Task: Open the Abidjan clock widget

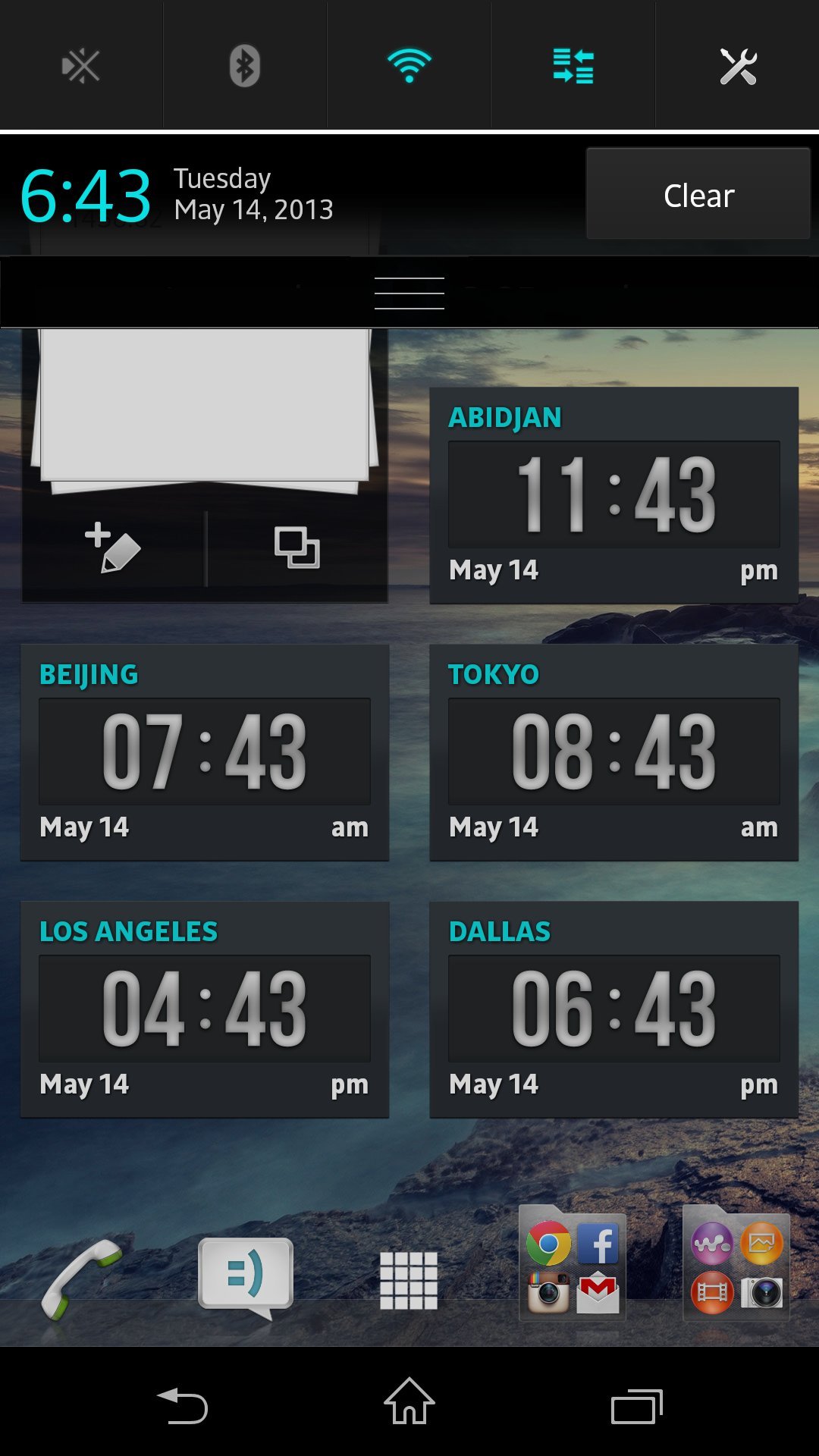Action: [x=614, y=496]
